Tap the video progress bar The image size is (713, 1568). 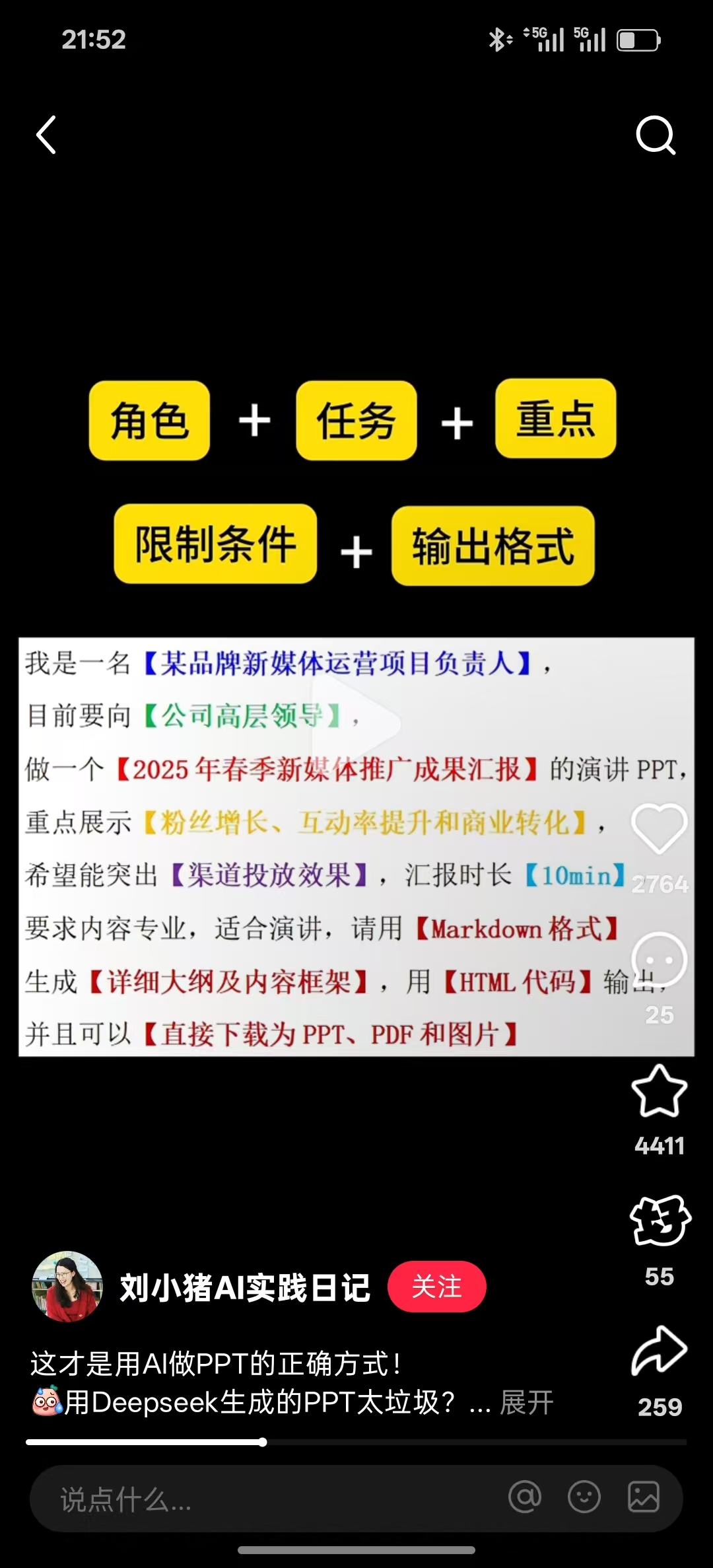(x=356, y=1442)
